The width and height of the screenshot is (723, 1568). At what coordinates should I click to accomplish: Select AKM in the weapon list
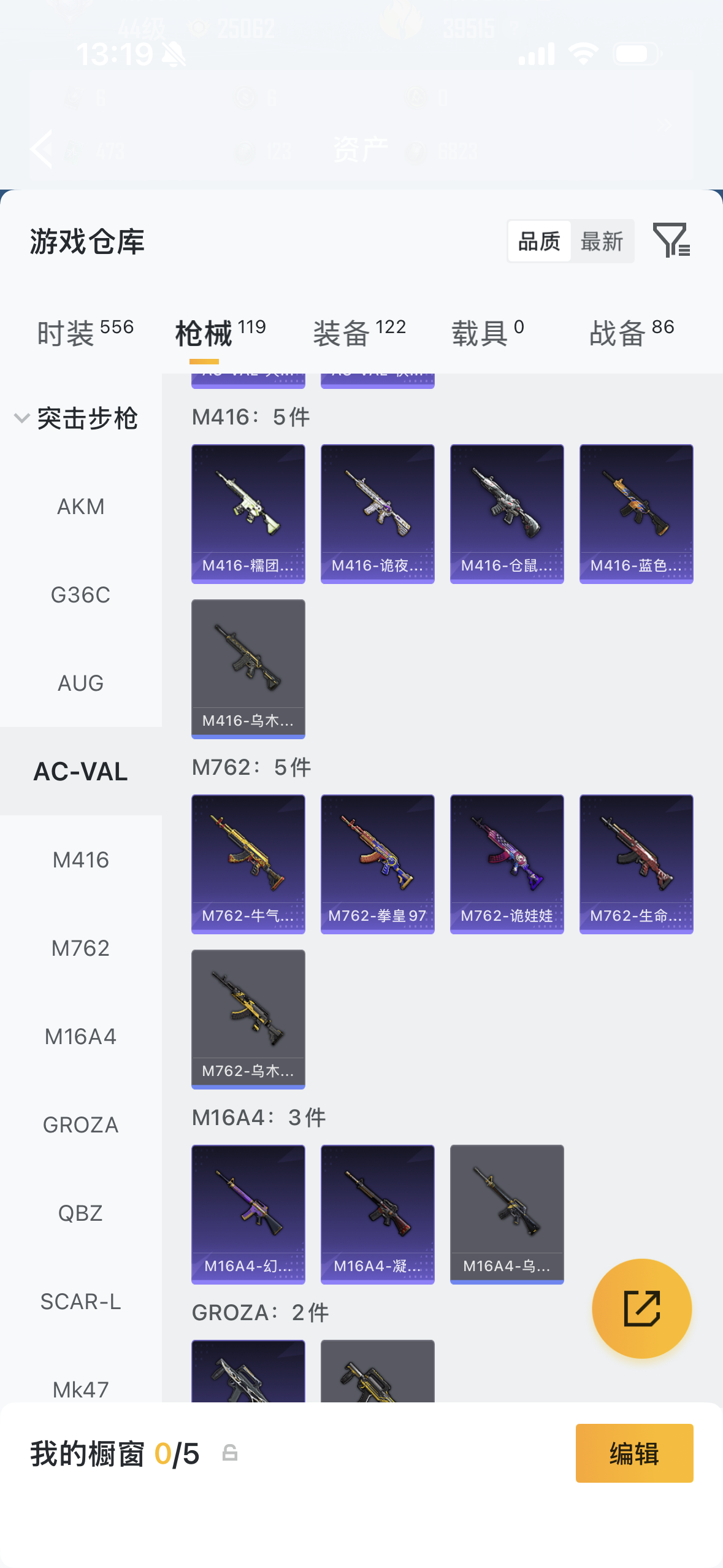click(81, 507)
